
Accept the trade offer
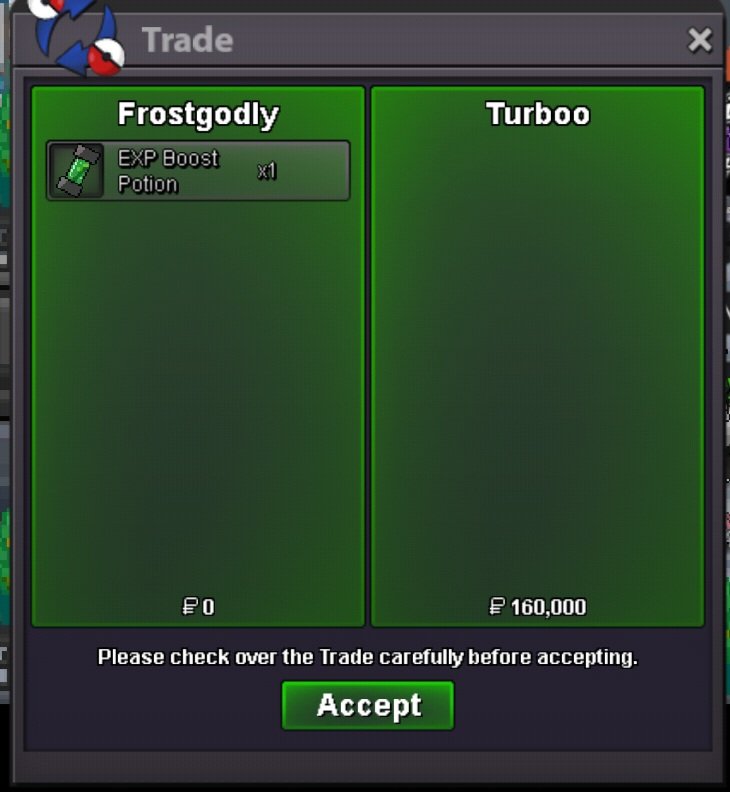pos(368,706)
